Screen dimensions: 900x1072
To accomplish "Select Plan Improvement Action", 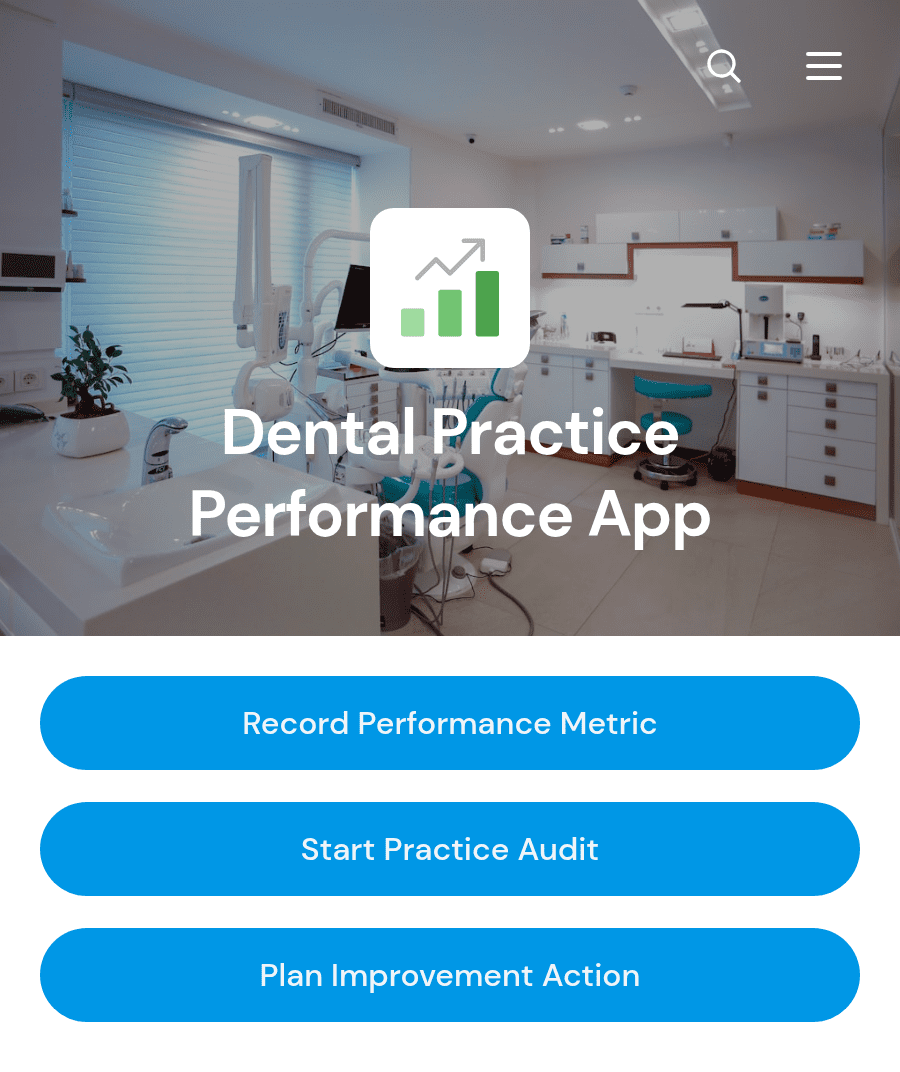I will (x=449, y=975).
